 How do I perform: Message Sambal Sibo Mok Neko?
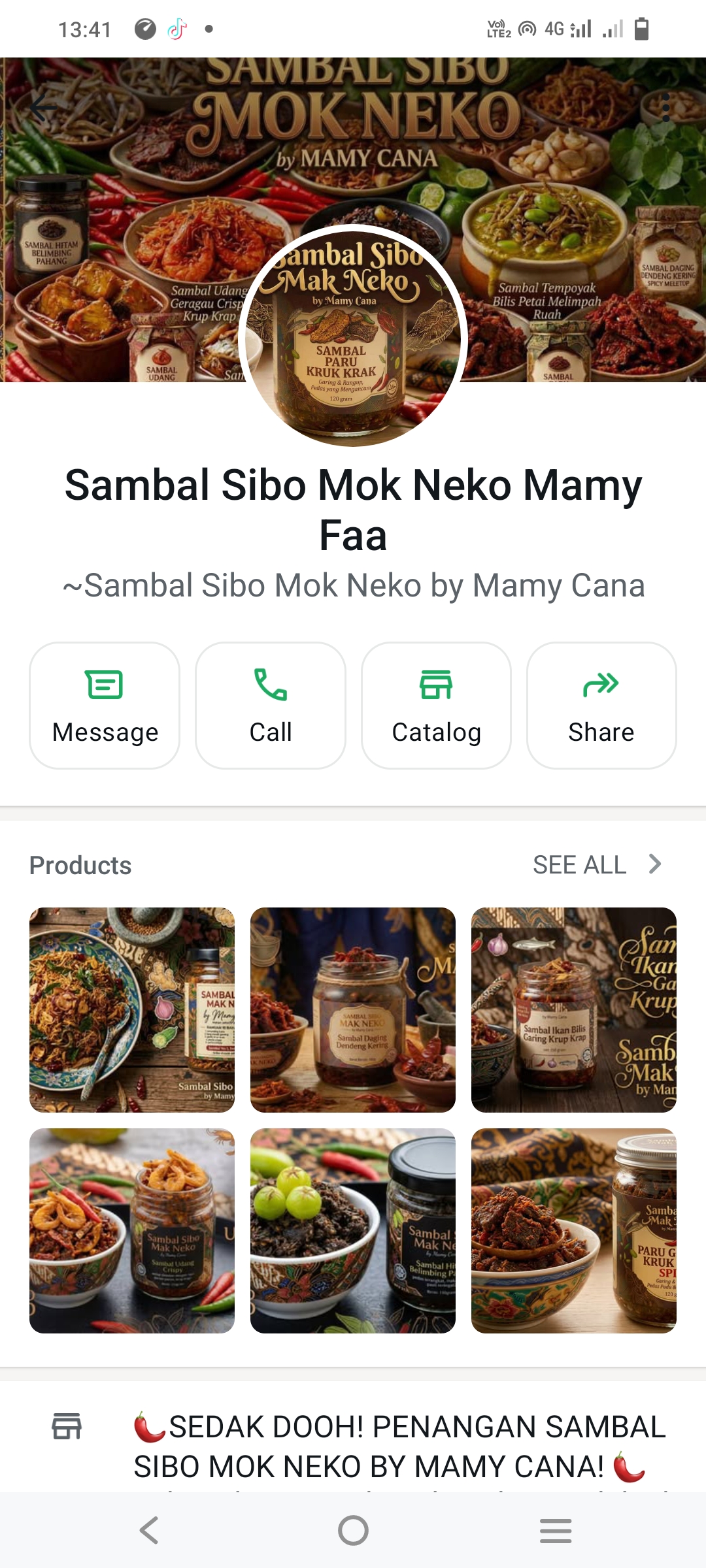coord(105,706)
